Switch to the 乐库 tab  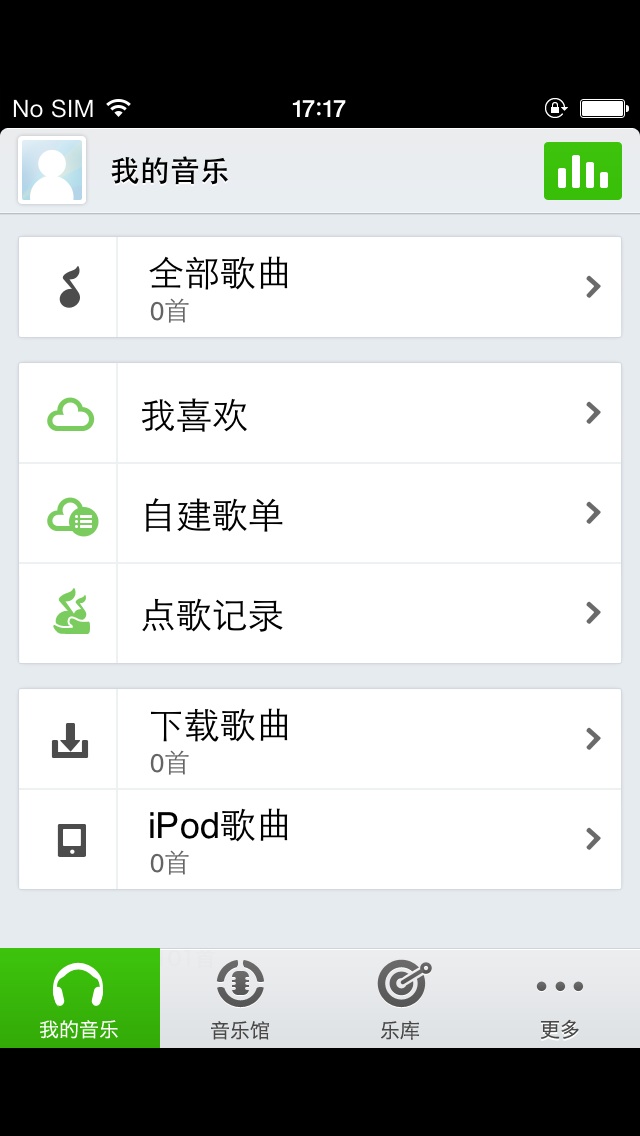click(x=400, y=998)
